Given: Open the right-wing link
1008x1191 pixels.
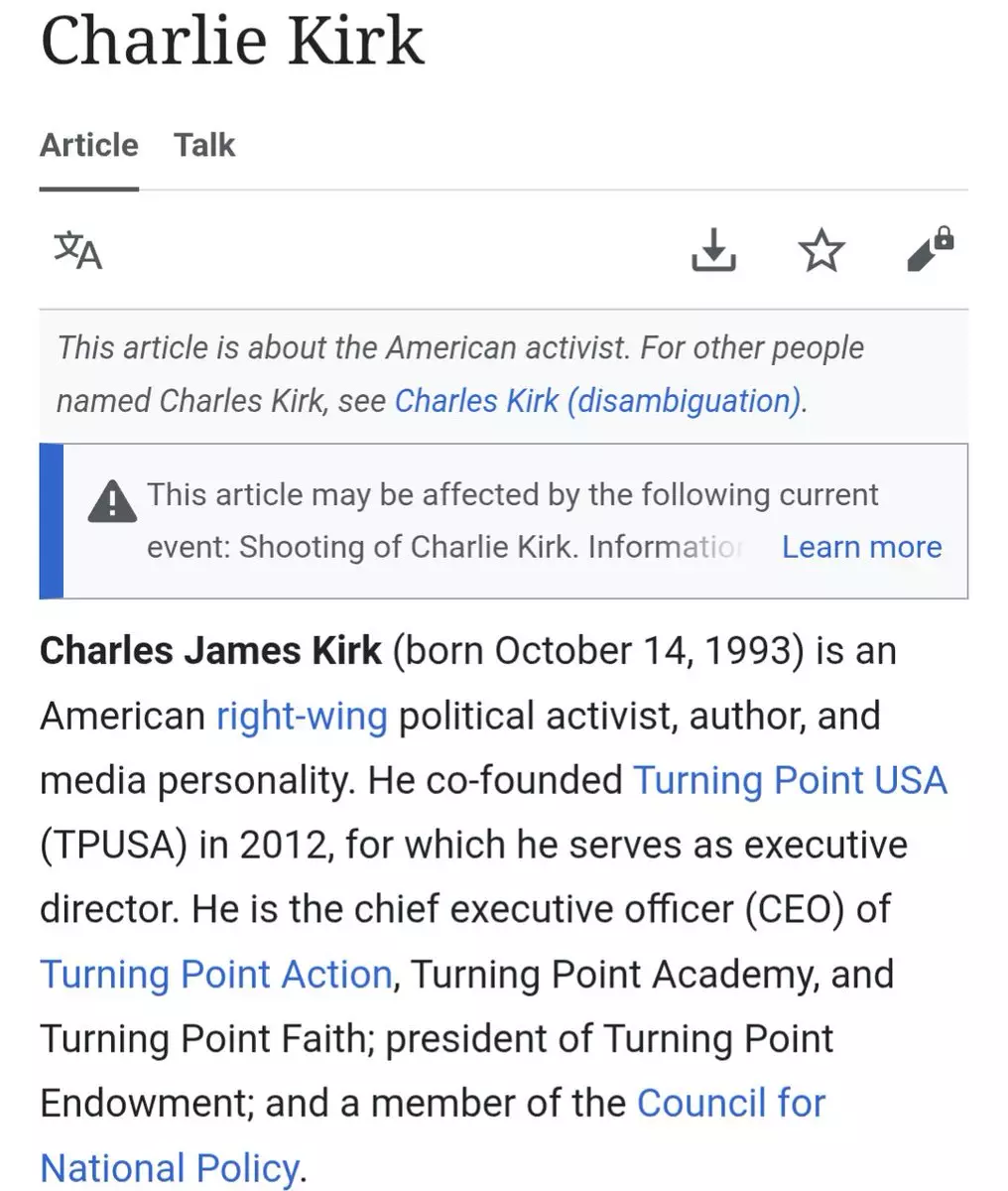Looking at the screenshot, I should point(302,716).
